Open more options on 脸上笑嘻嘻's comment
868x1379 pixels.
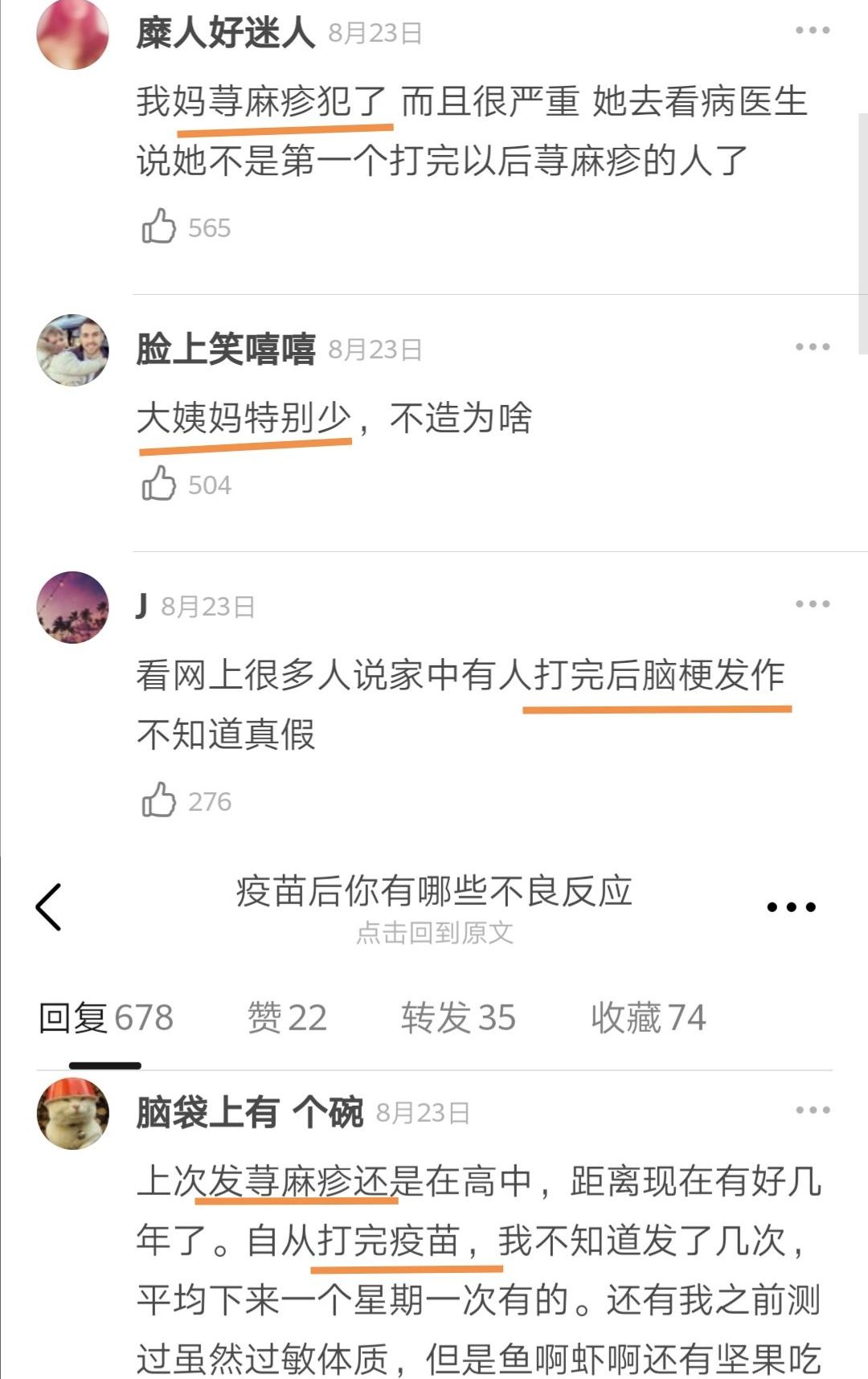pyautogui.click(x=812, y=347)
